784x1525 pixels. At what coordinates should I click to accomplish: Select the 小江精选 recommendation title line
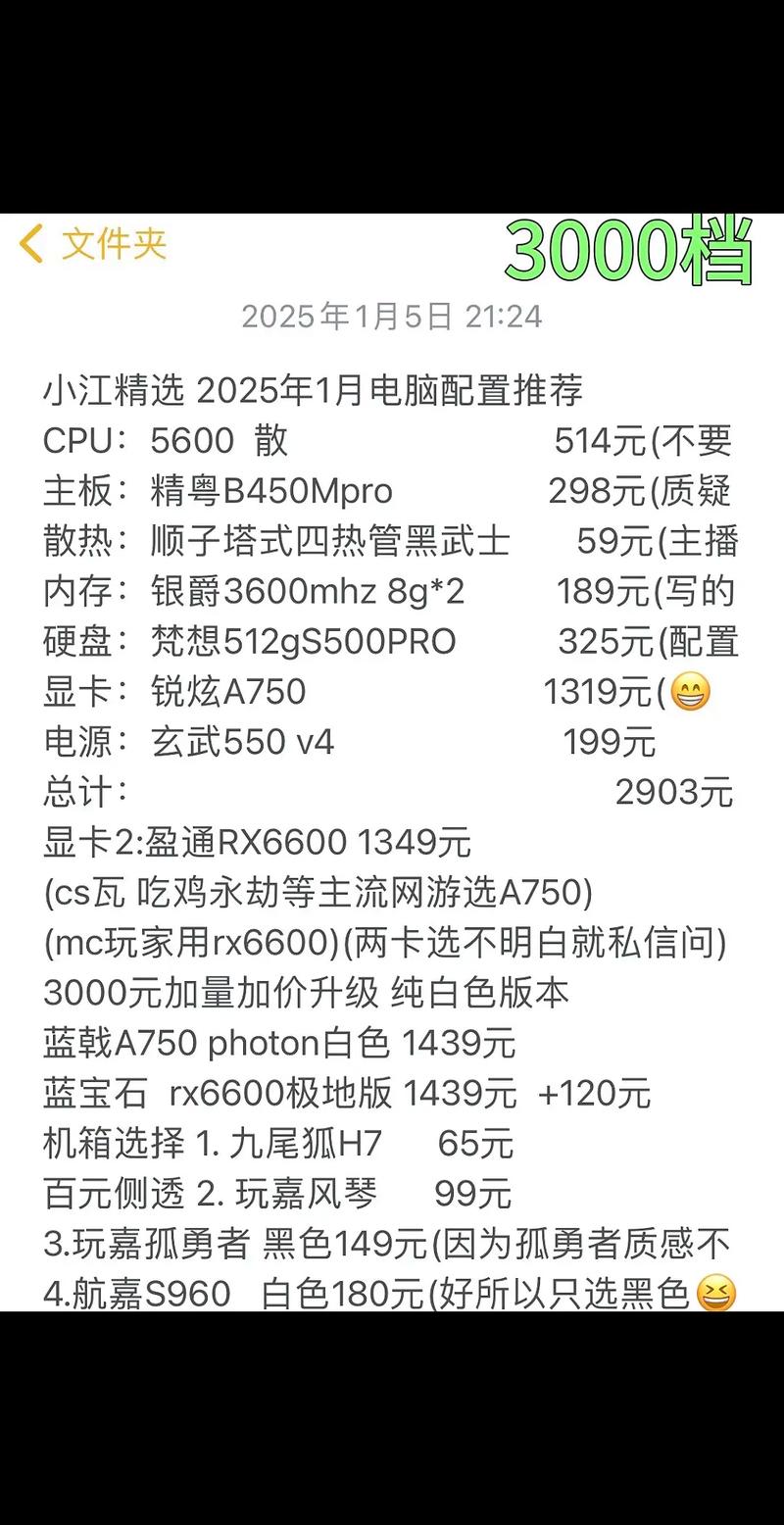(x=314, y=389)
